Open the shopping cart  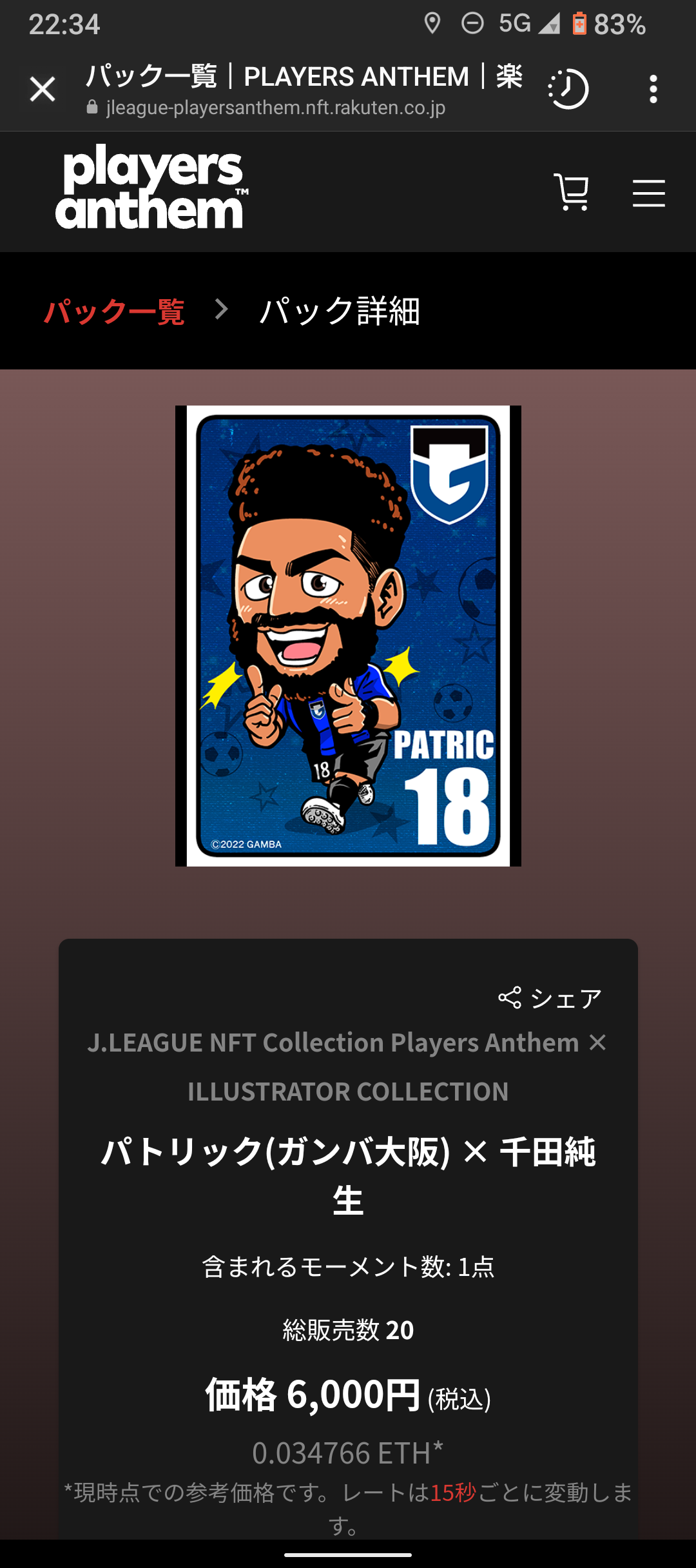(x=572, y=192)
